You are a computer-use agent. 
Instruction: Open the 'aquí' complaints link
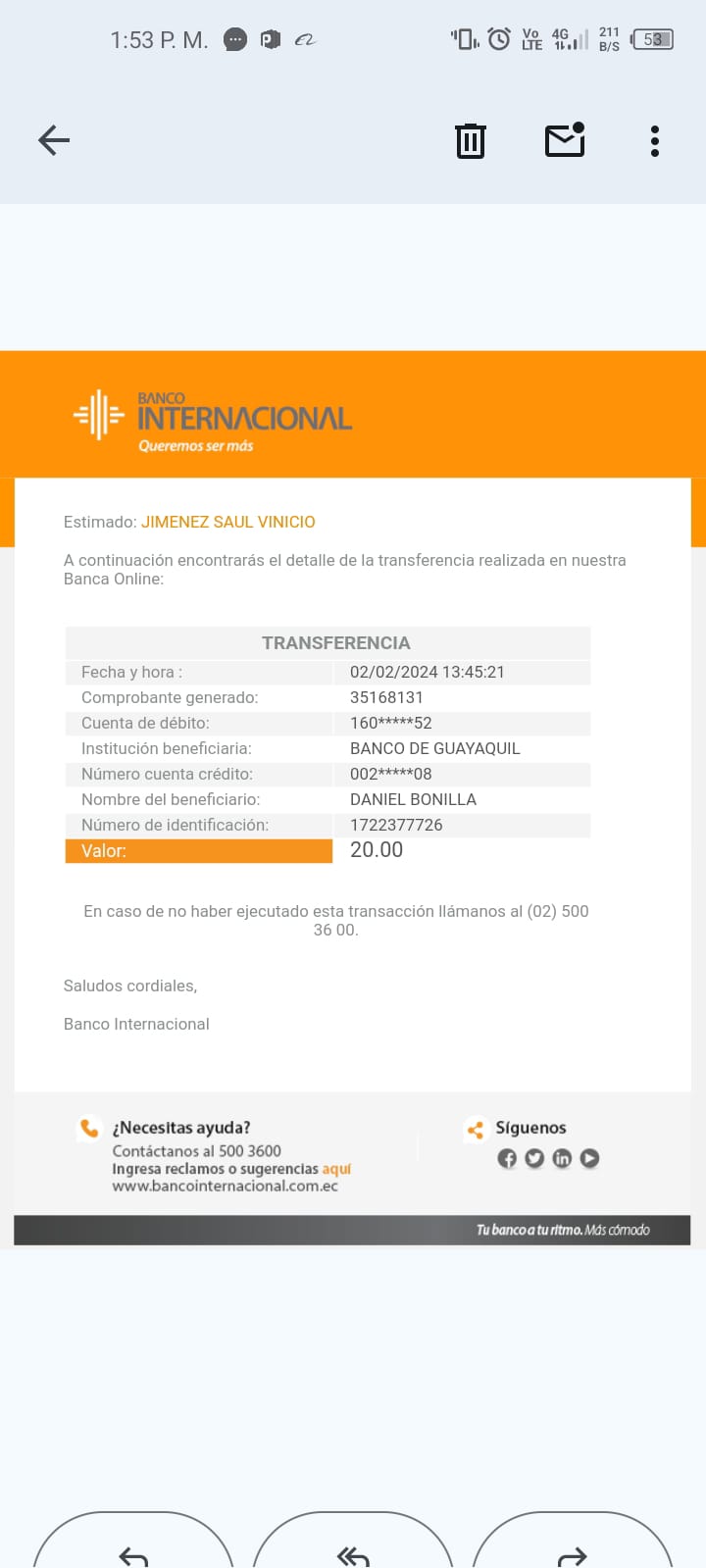click(336, 1169)
